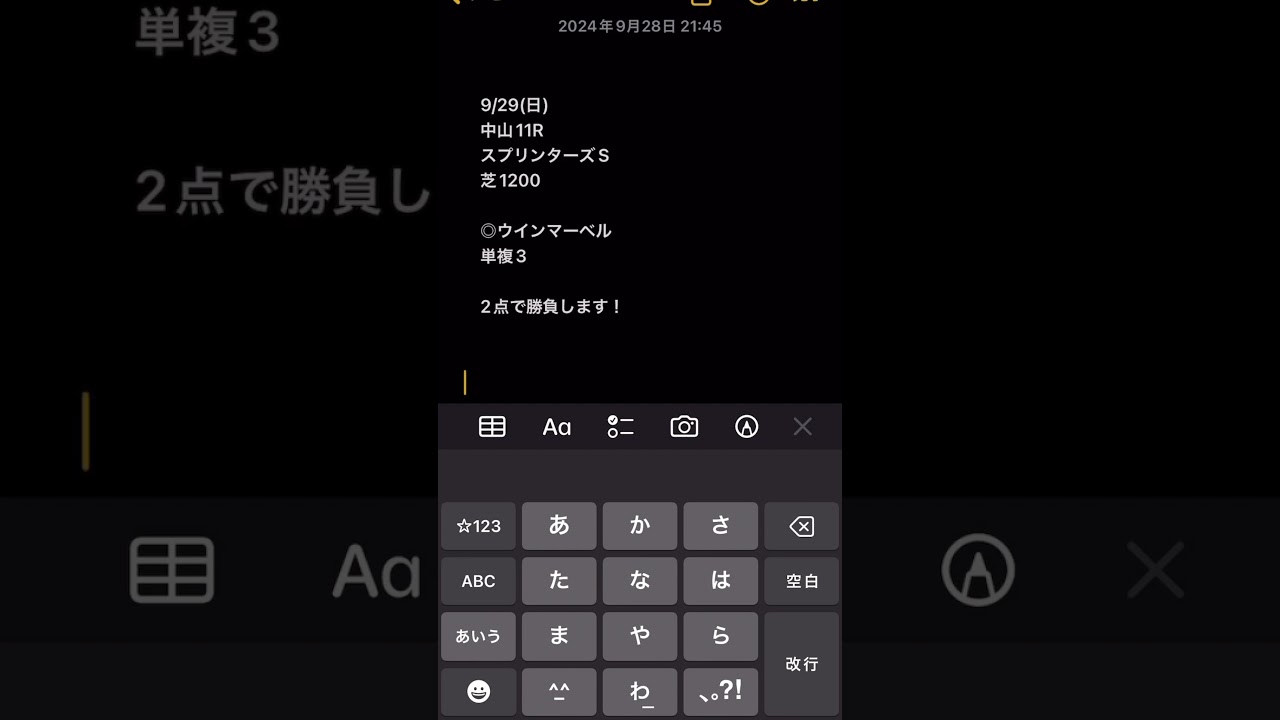The image size is (1280, 720).
Task: Open the Aa text format options
Action: pos(557,427)
